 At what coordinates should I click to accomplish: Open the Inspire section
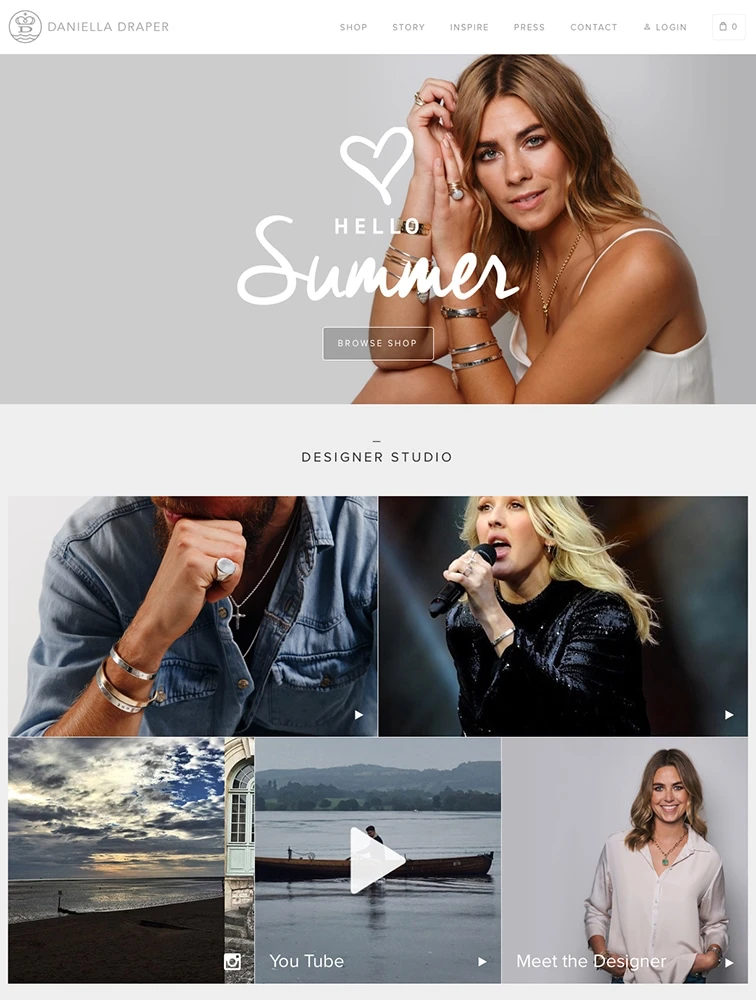point(469,27)
